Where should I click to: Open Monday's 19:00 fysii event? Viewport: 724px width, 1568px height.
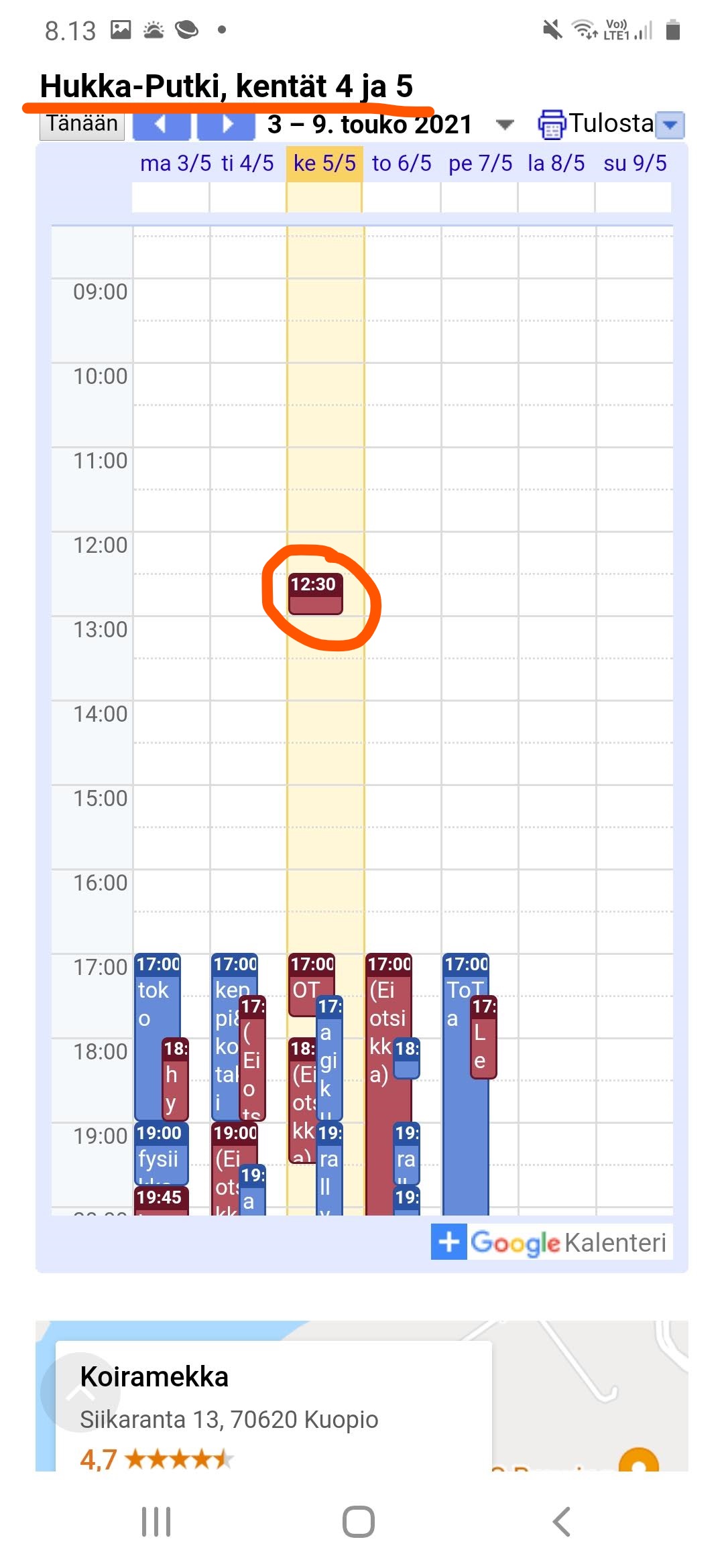(x=161, y=1153)
